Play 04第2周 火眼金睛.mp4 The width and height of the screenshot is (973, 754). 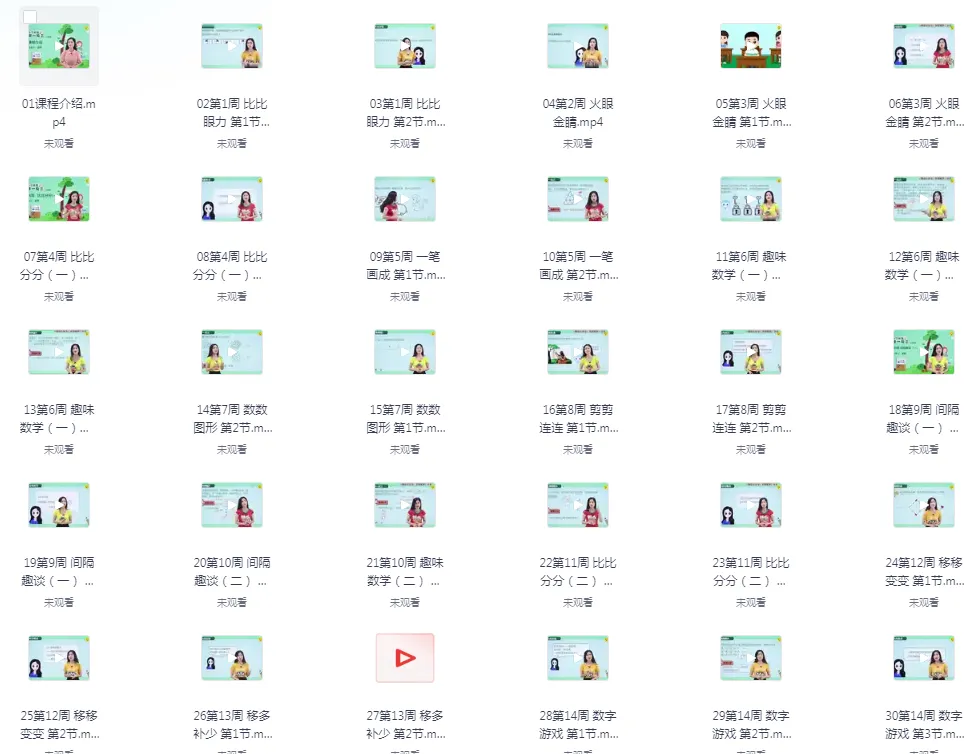click(x=578, y=46)
